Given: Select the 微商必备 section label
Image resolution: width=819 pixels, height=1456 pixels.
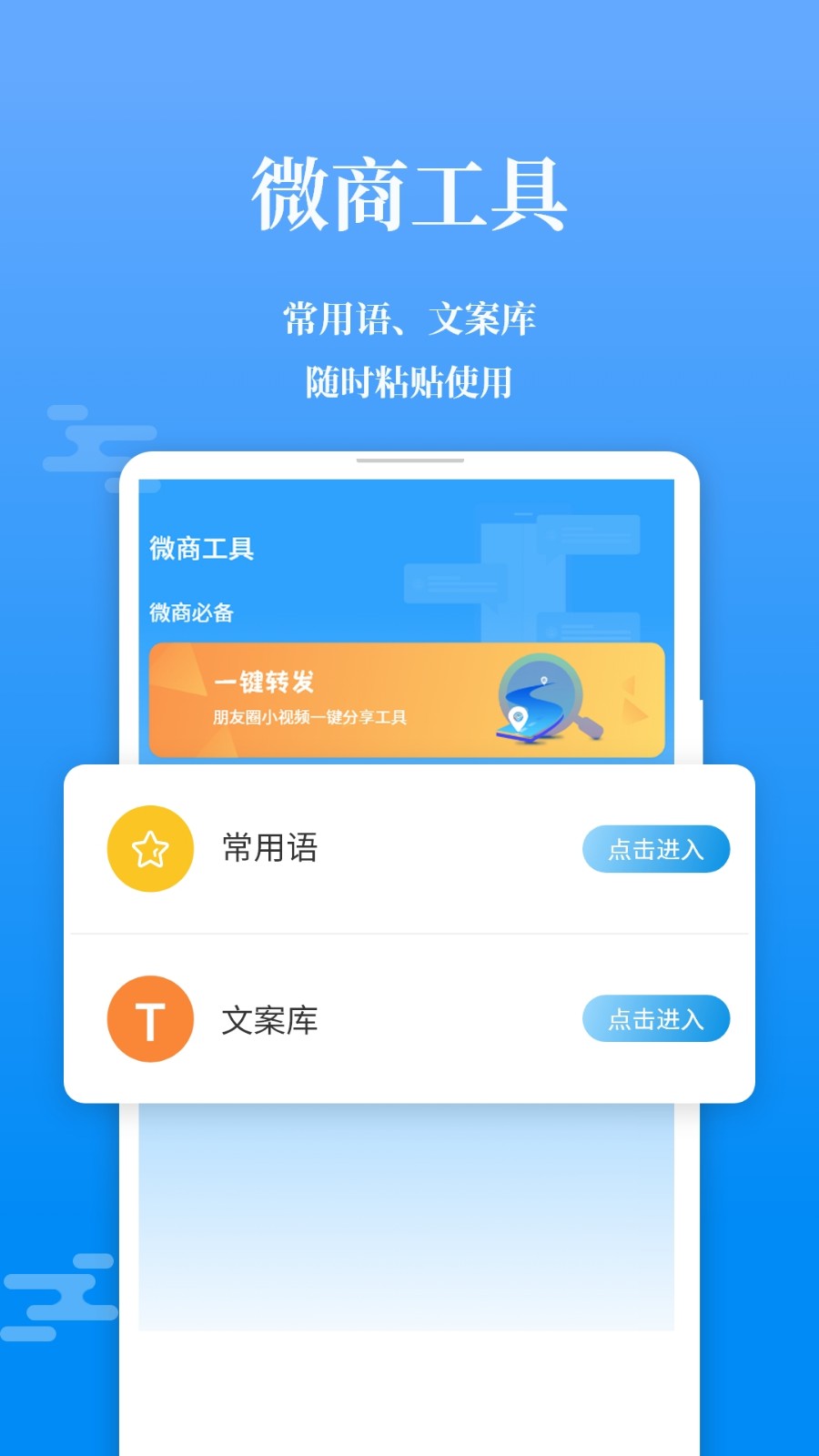Looking at the screenshot, I should (x=191, y=612).
